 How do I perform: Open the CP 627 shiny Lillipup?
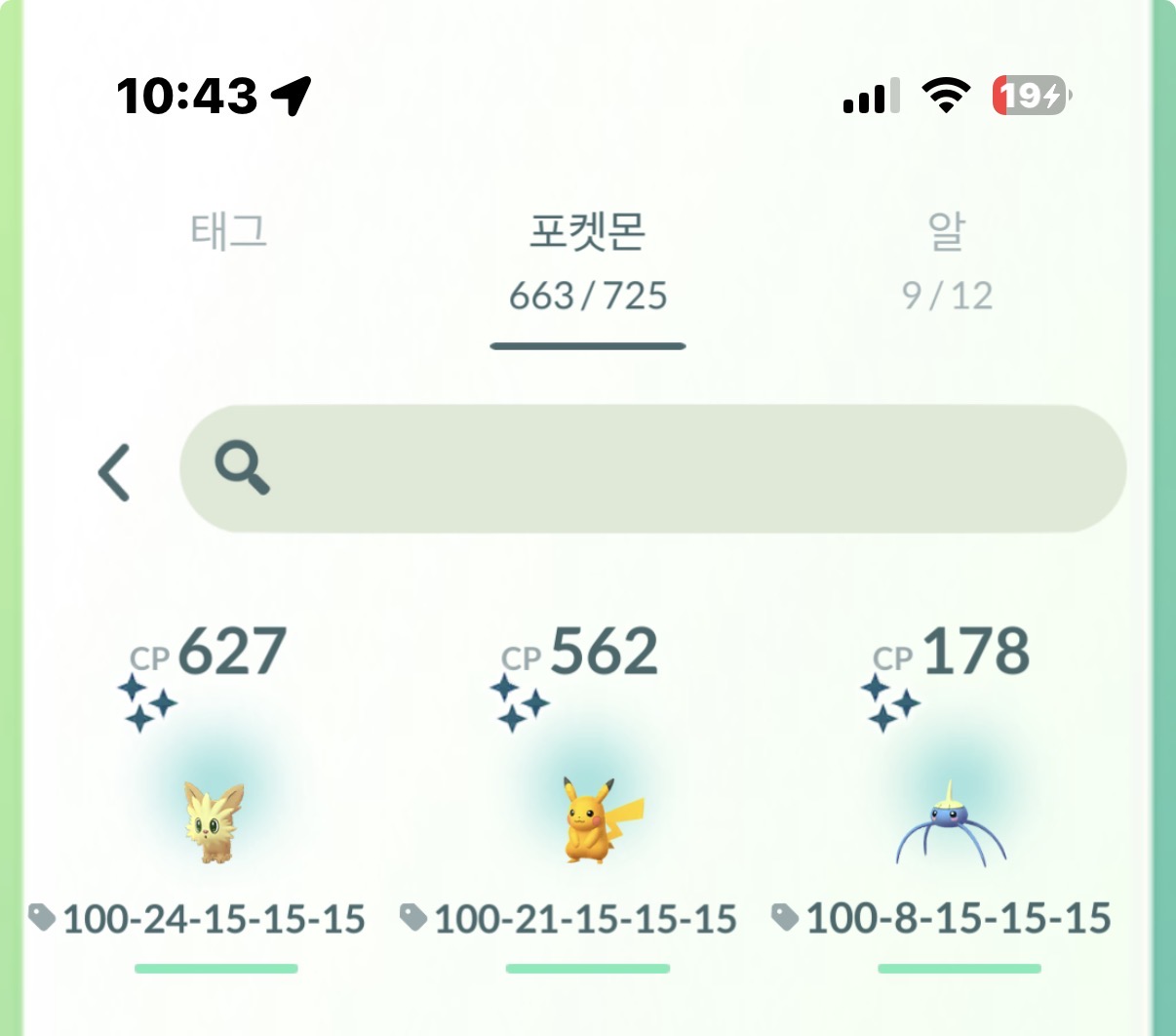point(214,819)
